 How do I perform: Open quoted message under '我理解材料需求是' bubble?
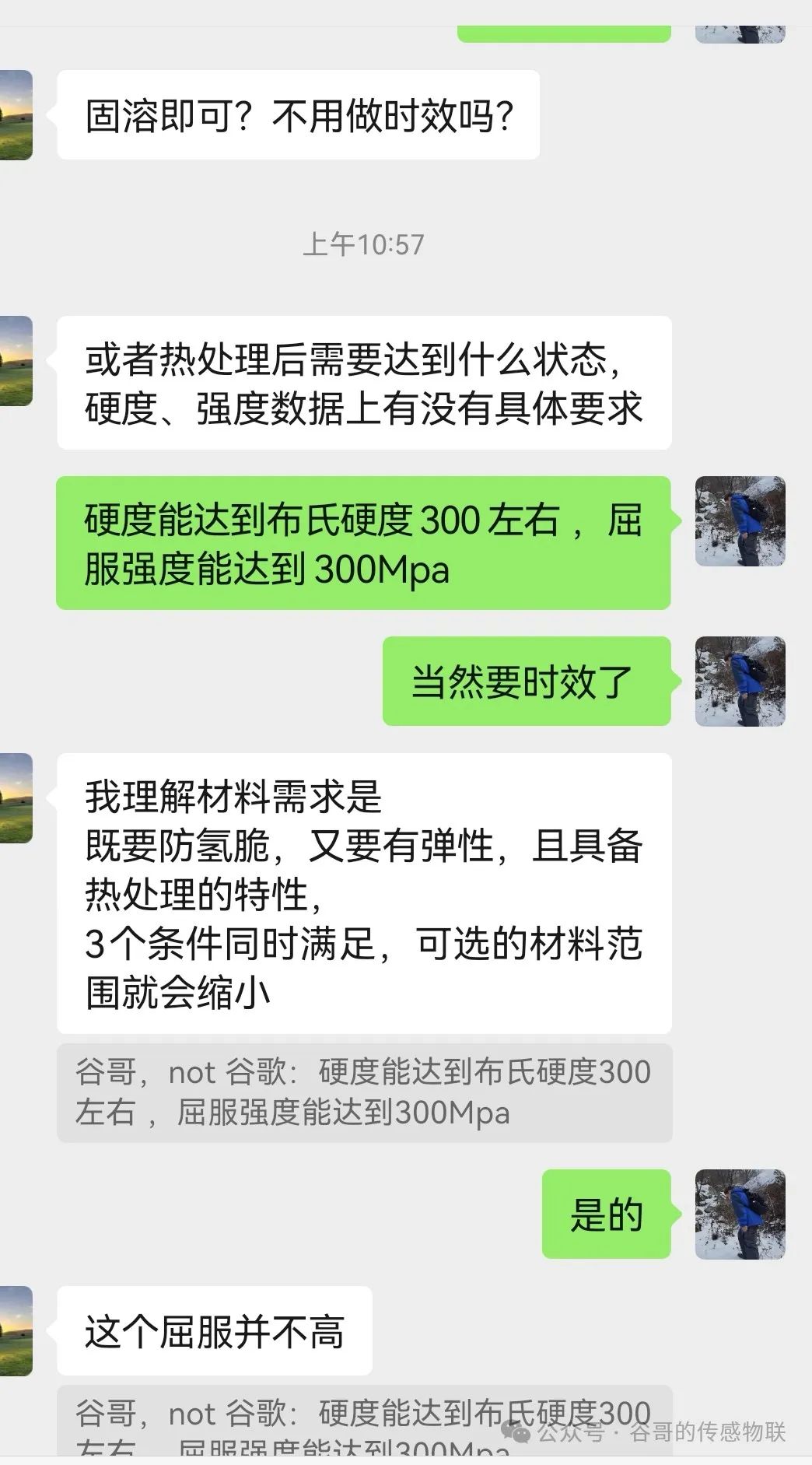click(364, 1092)
